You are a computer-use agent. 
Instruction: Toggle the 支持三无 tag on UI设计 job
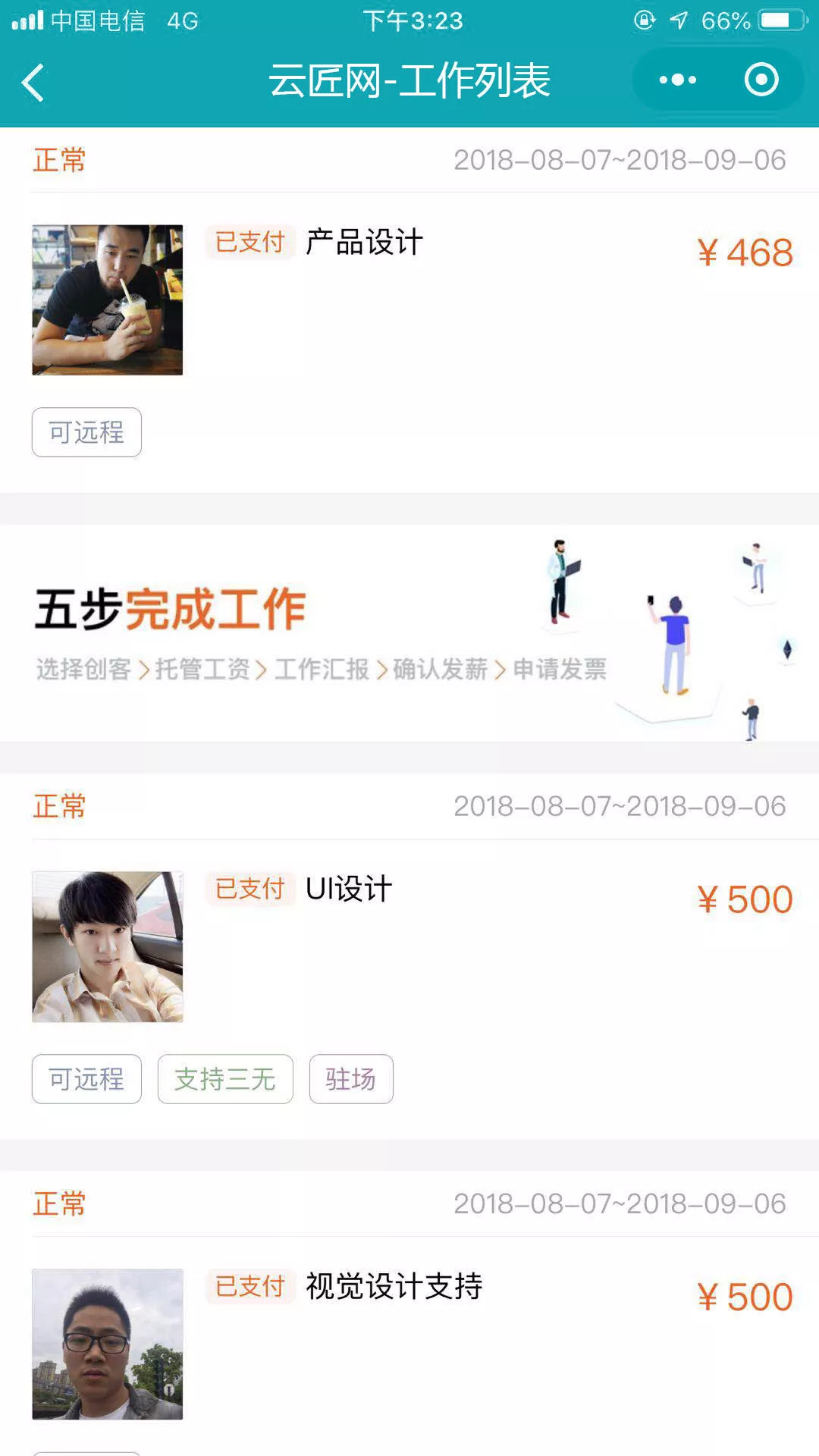tap(224, 1079)
